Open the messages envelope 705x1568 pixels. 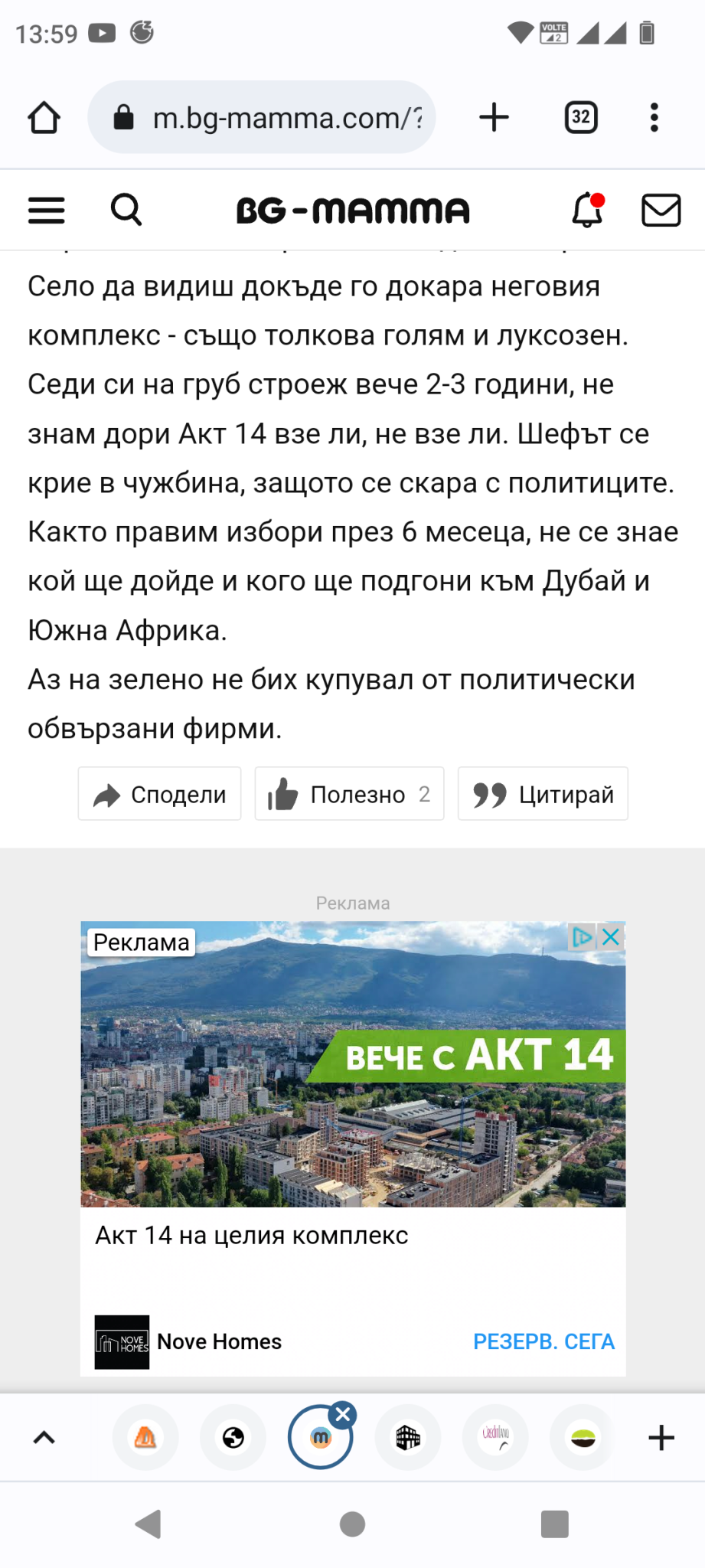coord(661,210)
